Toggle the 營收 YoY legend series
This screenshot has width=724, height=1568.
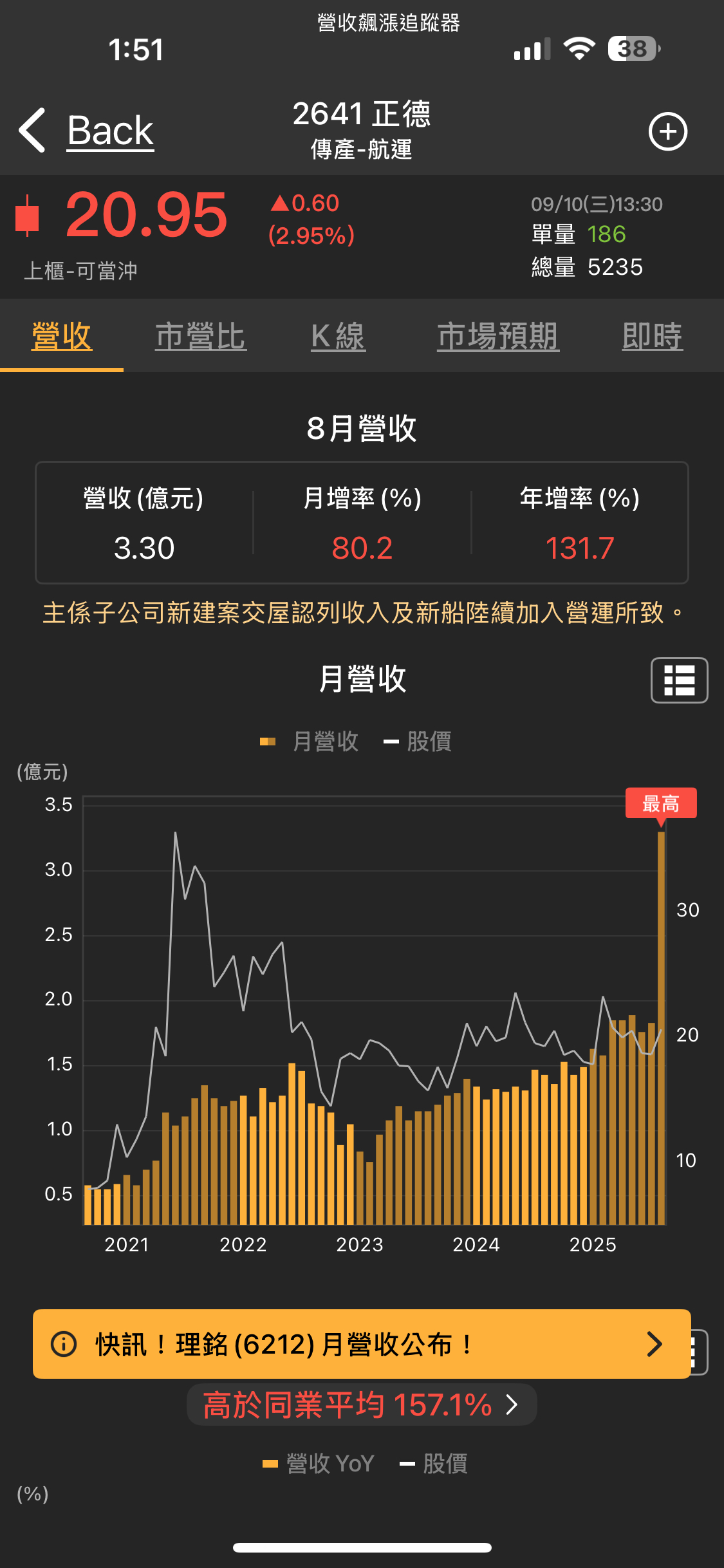pyautogui.click(x=319, y=1464)
